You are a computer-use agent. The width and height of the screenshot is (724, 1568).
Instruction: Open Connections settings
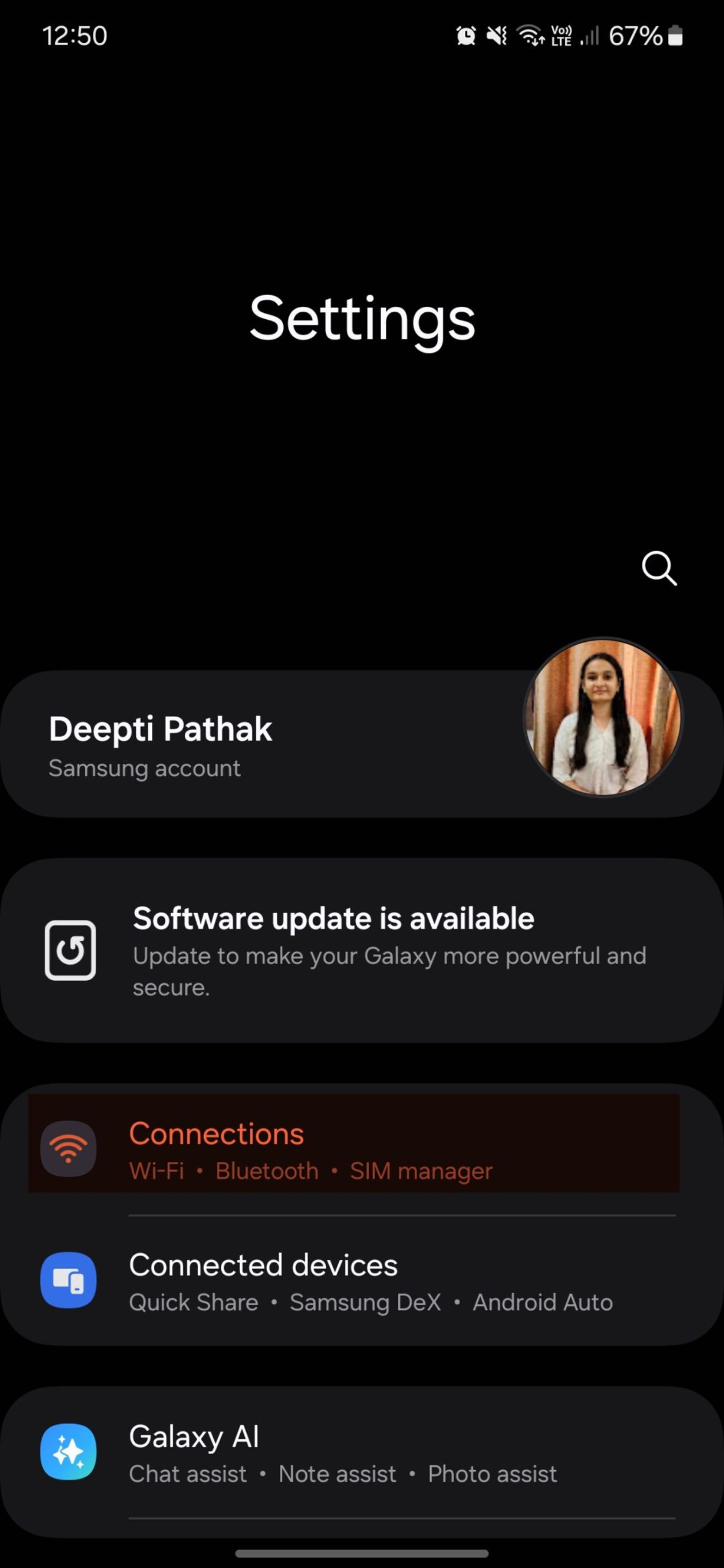tap(216, 1134)
